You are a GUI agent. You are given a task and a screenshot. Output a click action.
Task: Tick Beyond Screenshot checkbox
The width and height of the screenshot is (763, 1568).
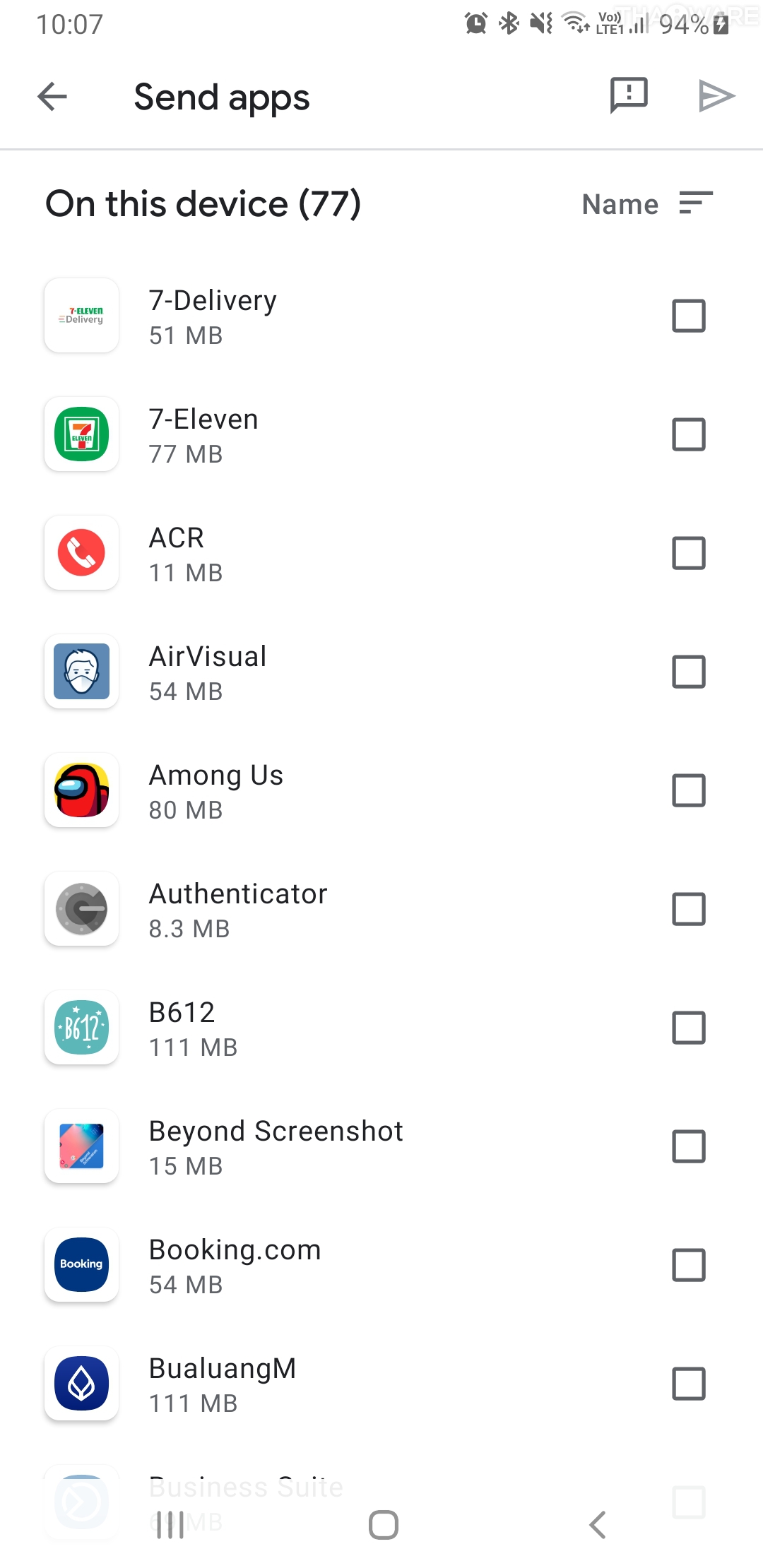pos(689,1146)
